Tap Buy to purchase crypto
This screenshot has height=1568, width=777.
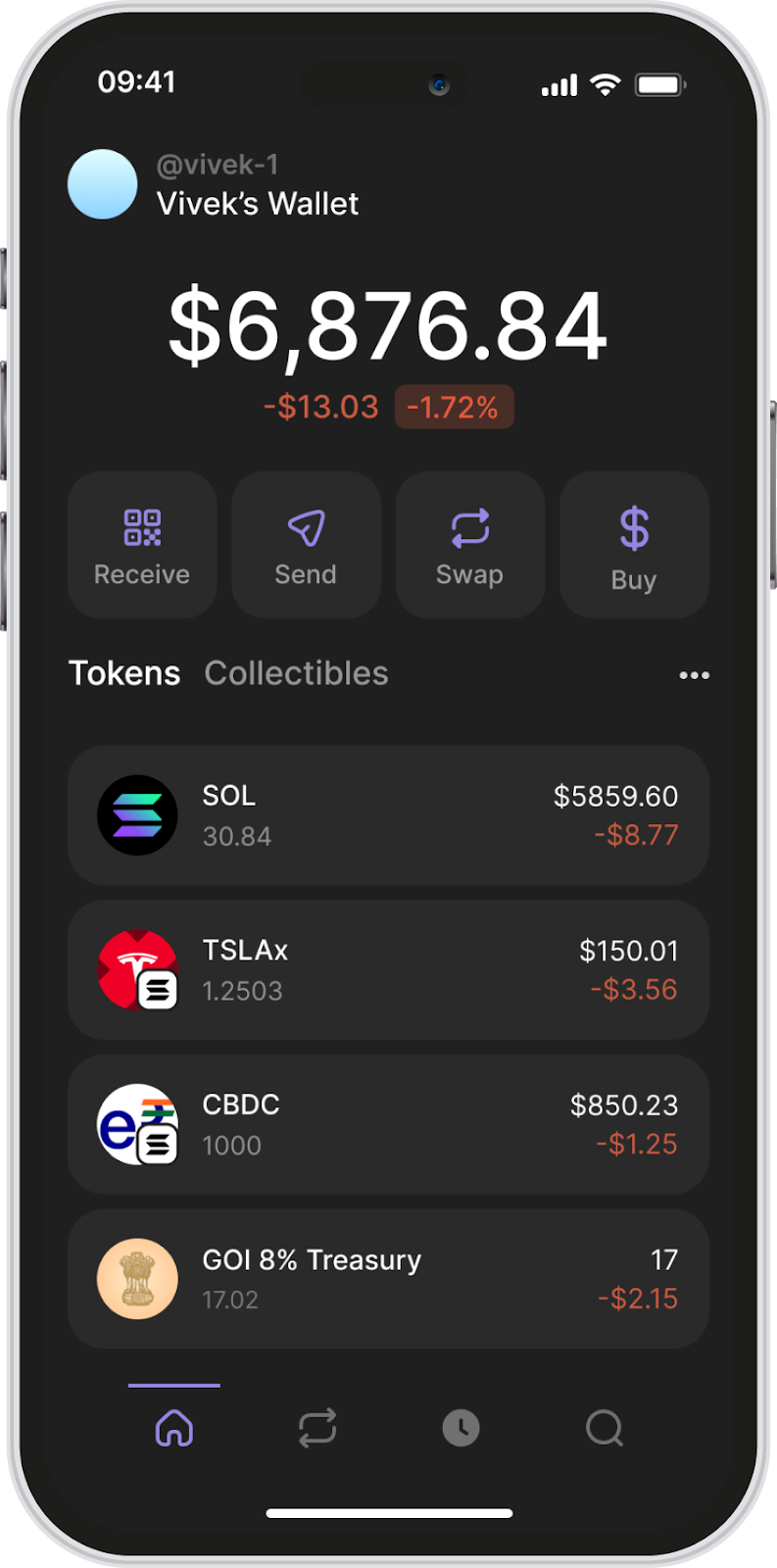tap(634, 545)
